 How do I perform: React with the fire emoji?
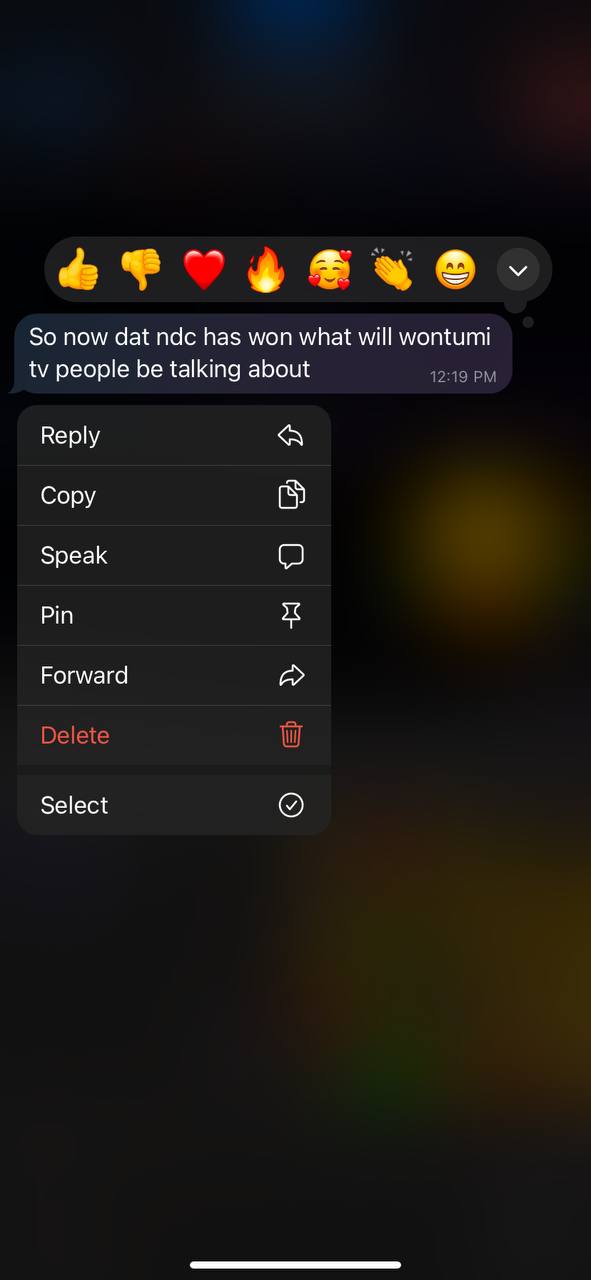tap(266, 269)
